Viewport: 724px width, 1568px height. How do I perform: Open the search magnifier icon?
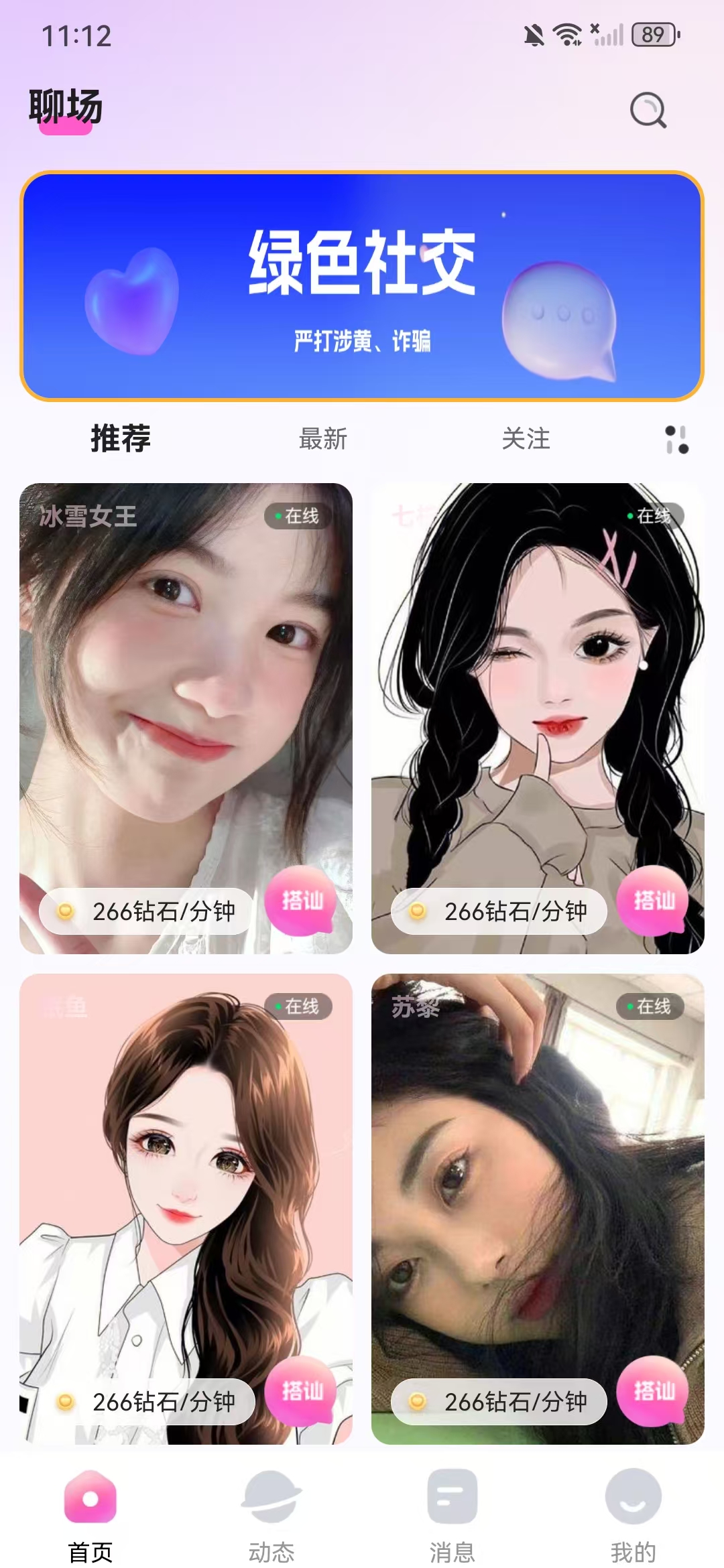648,110
